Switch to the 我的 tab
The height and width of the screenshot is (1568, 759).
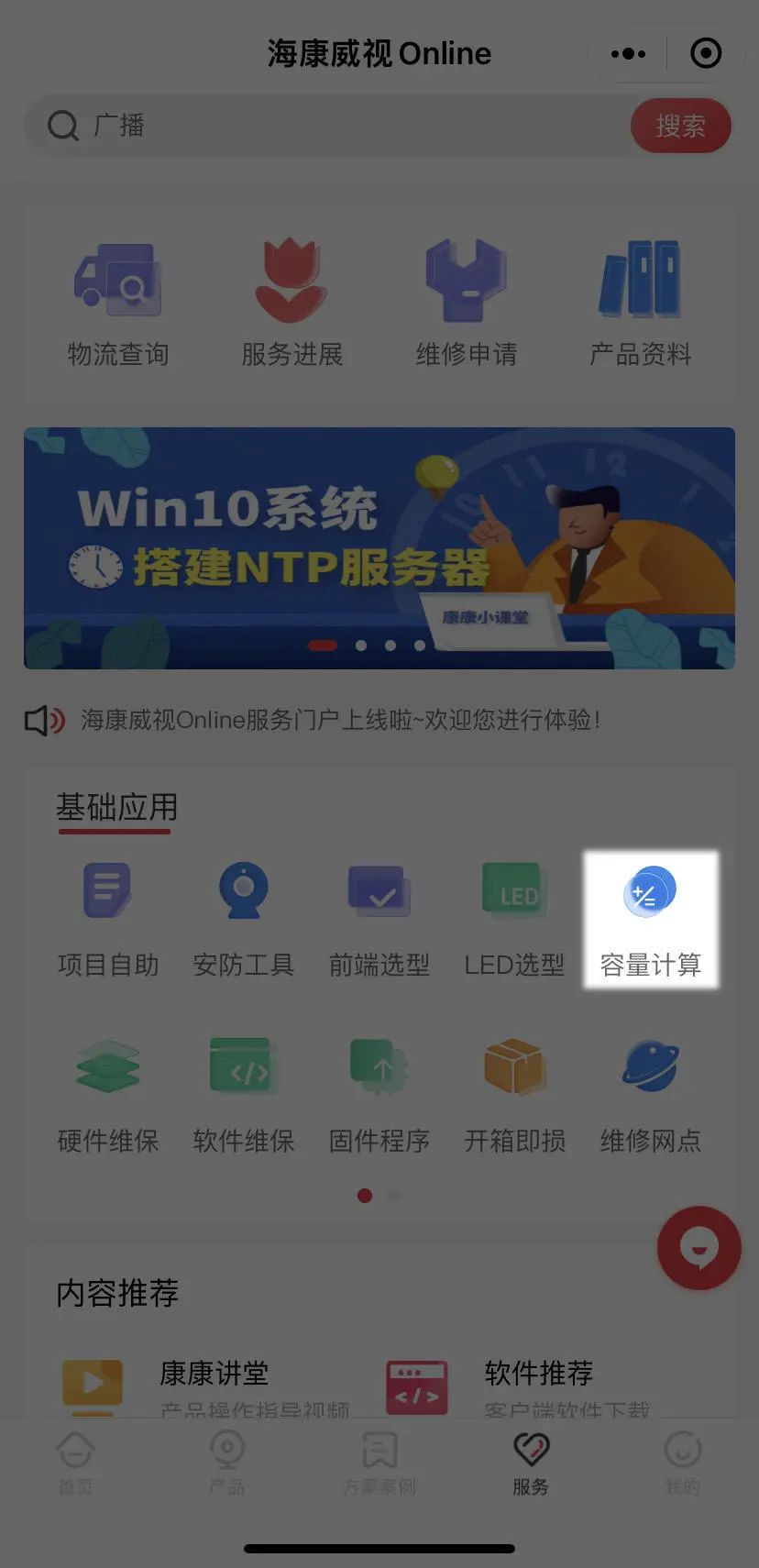(682, 1463)
